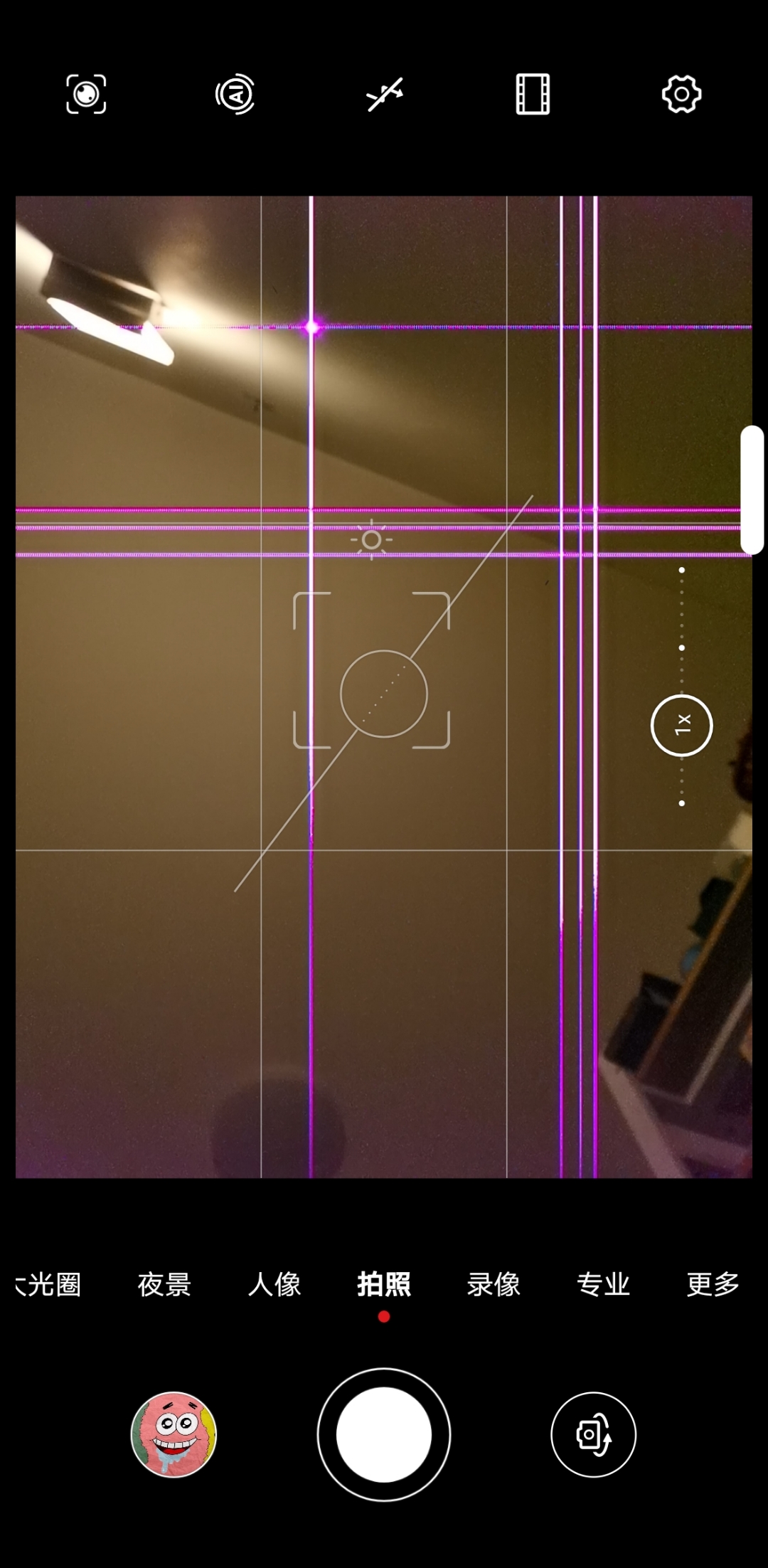This screenshot has width=768, height=1568.
Task: Switch to 专业 pro mode
Action: point(603,1285)
